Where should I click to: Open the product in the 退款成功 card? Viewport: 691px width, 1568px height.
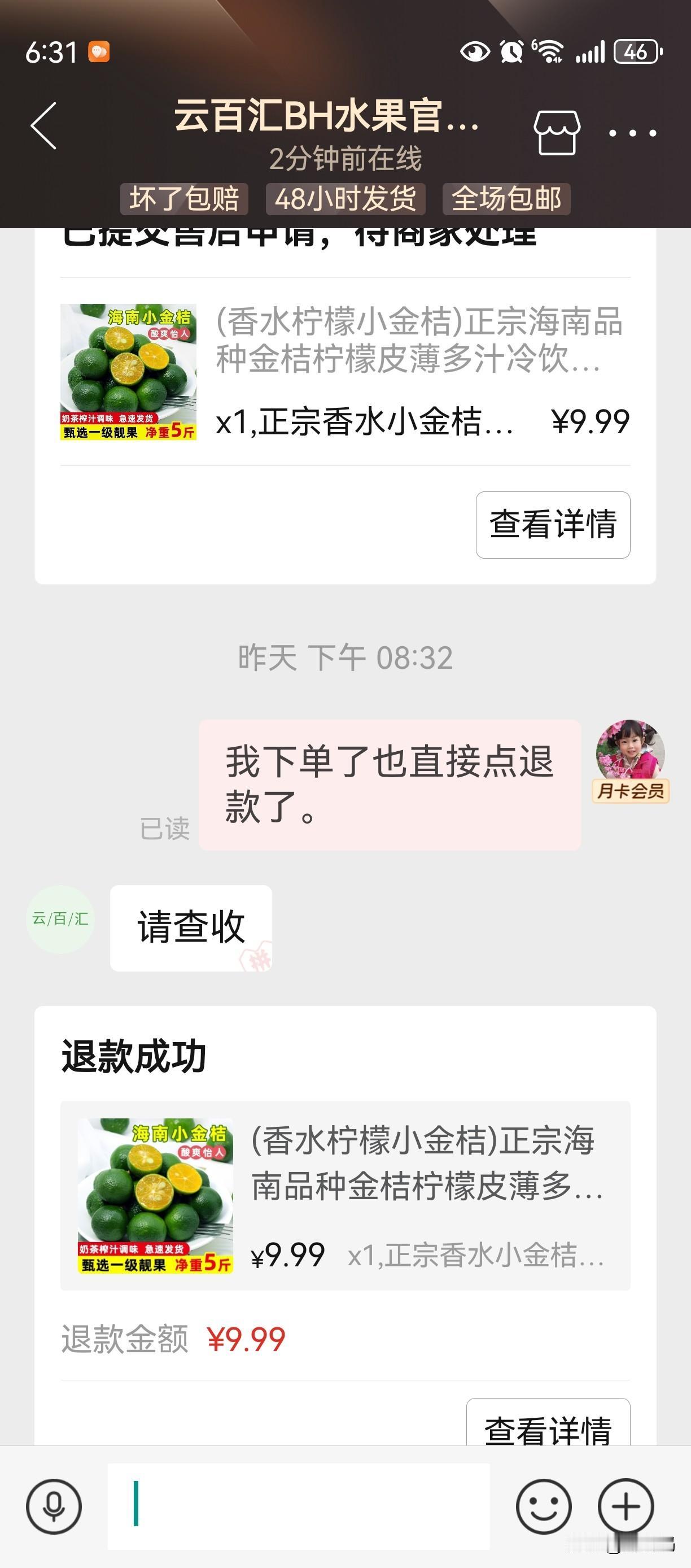pyautogui.click(x=345, y=1195)
